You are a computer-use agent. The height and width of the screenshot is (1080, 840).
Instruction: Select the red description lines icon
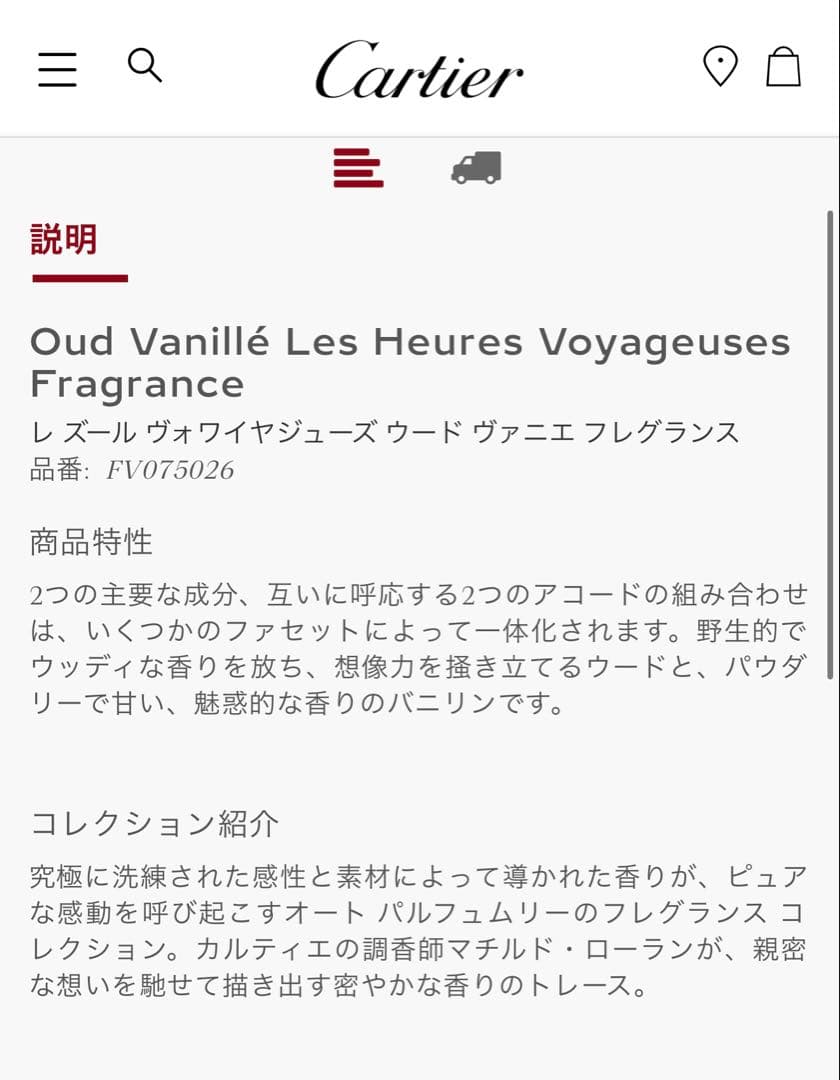click(x=359, y=168)
